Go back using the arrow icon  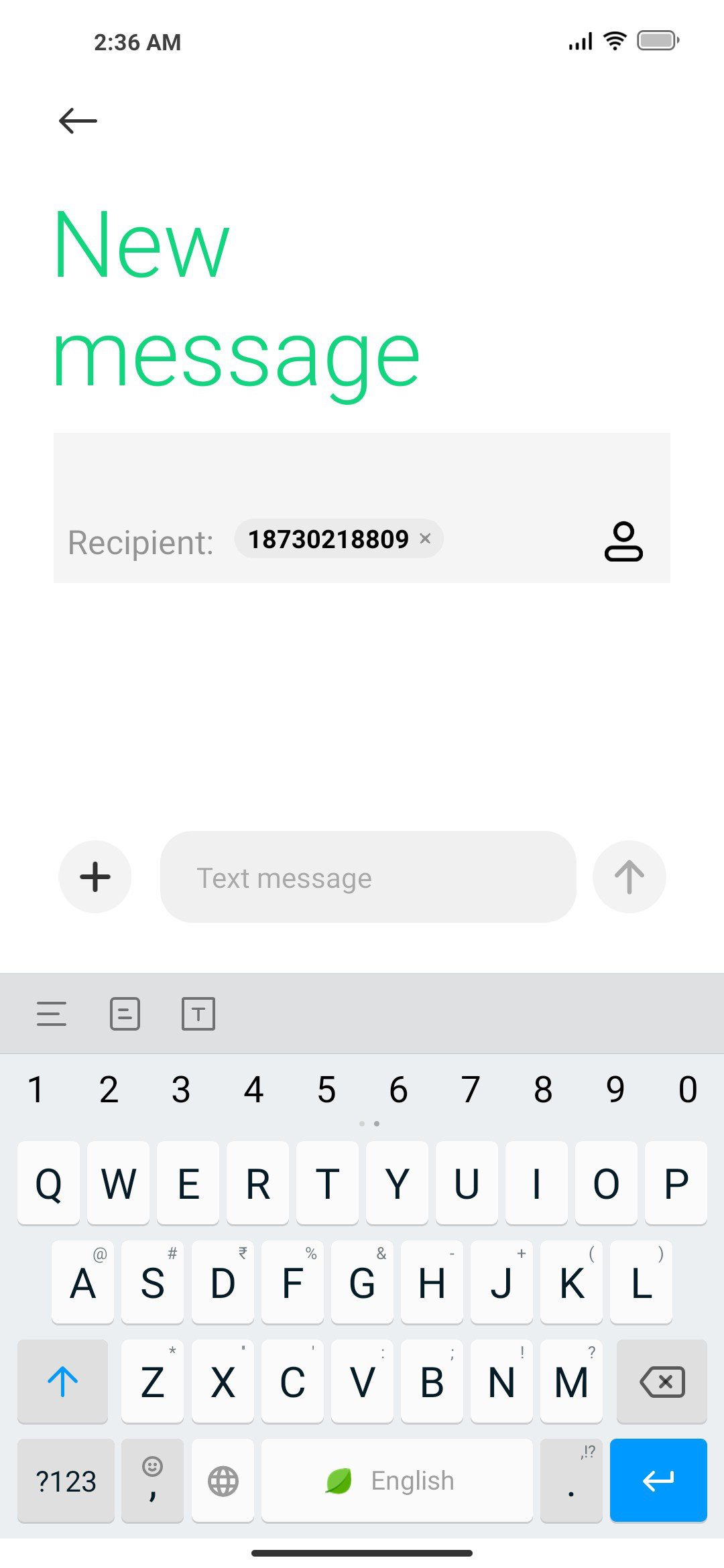click(x=78, y=121)
